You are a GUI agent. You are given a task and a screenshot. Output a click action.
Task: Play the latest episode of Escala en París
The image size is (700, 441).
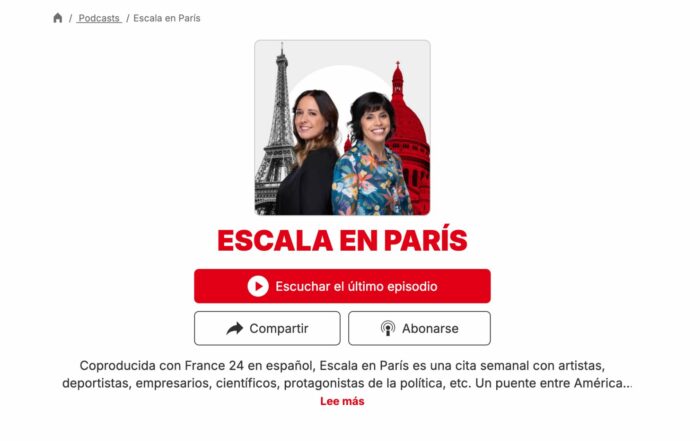tap(342, 286)
